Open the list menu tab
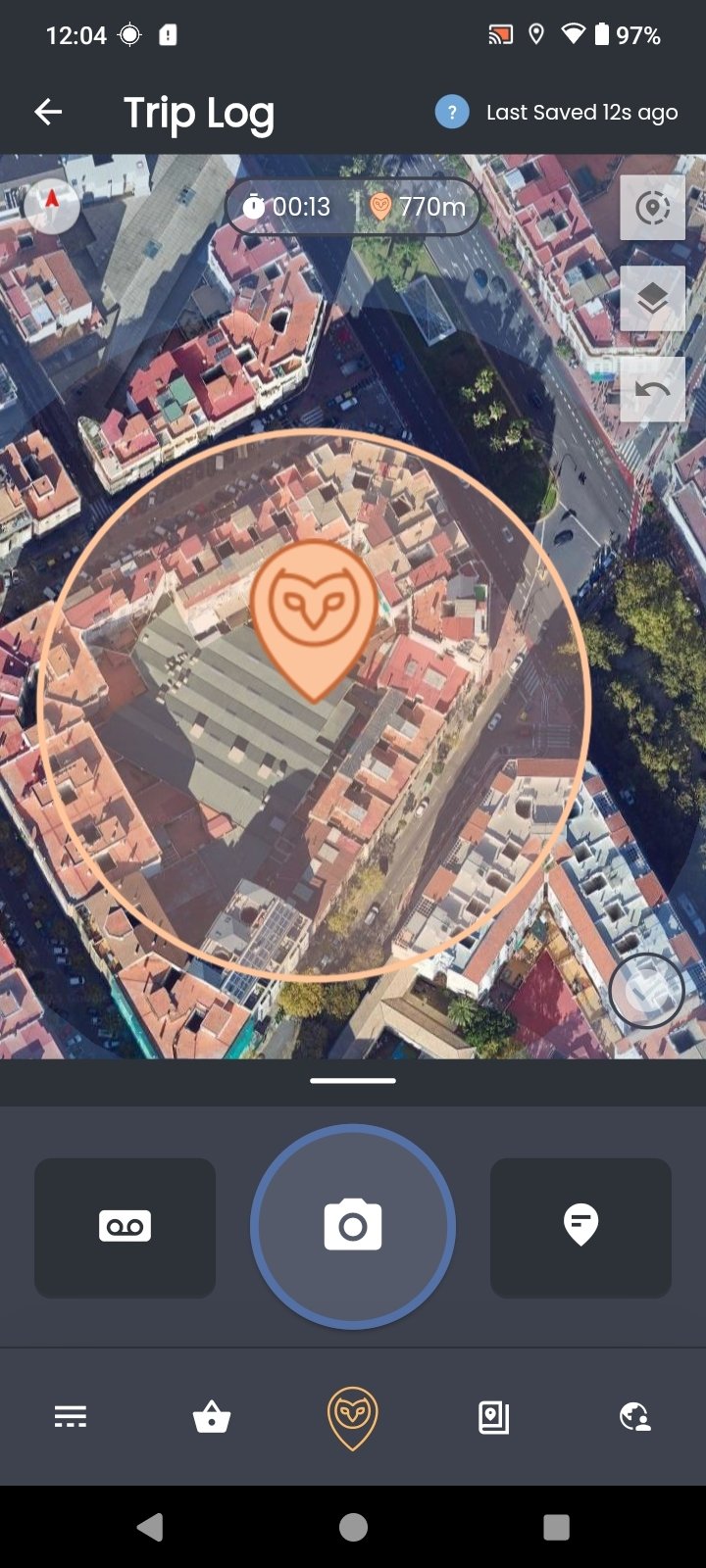The image size is (706, 1568). point(71,1417)
